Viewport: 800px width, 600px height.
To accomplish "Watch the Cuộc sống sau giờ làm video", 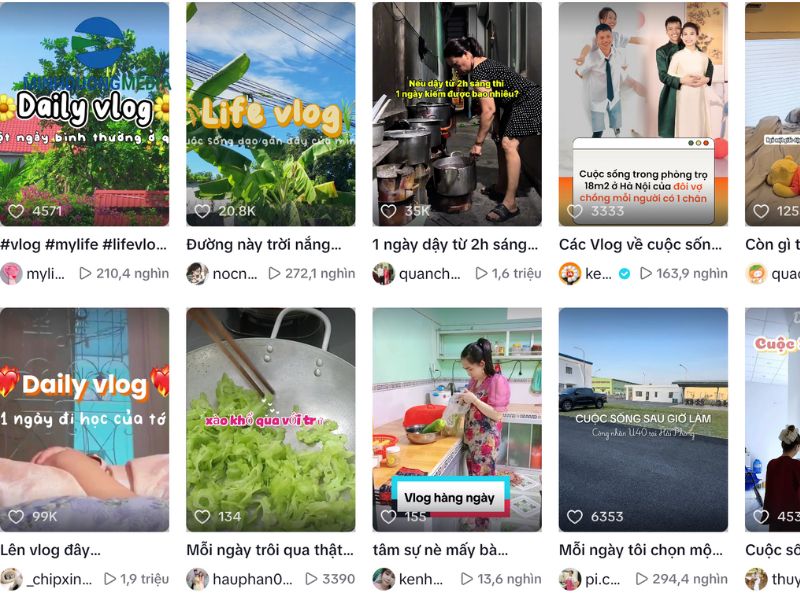I will click(x=643, y=420).
